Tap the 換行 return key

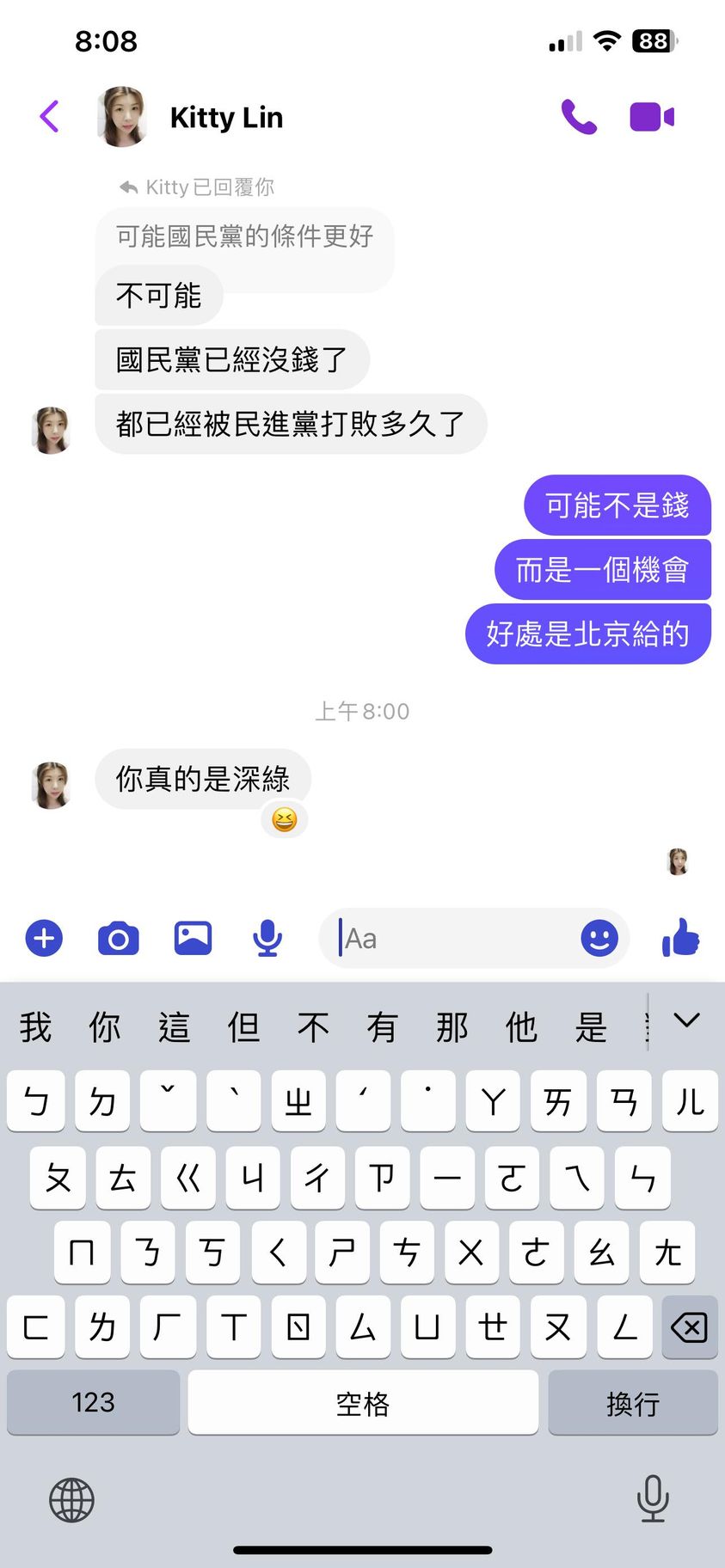pyautogui.click(x=632, y=1403)
